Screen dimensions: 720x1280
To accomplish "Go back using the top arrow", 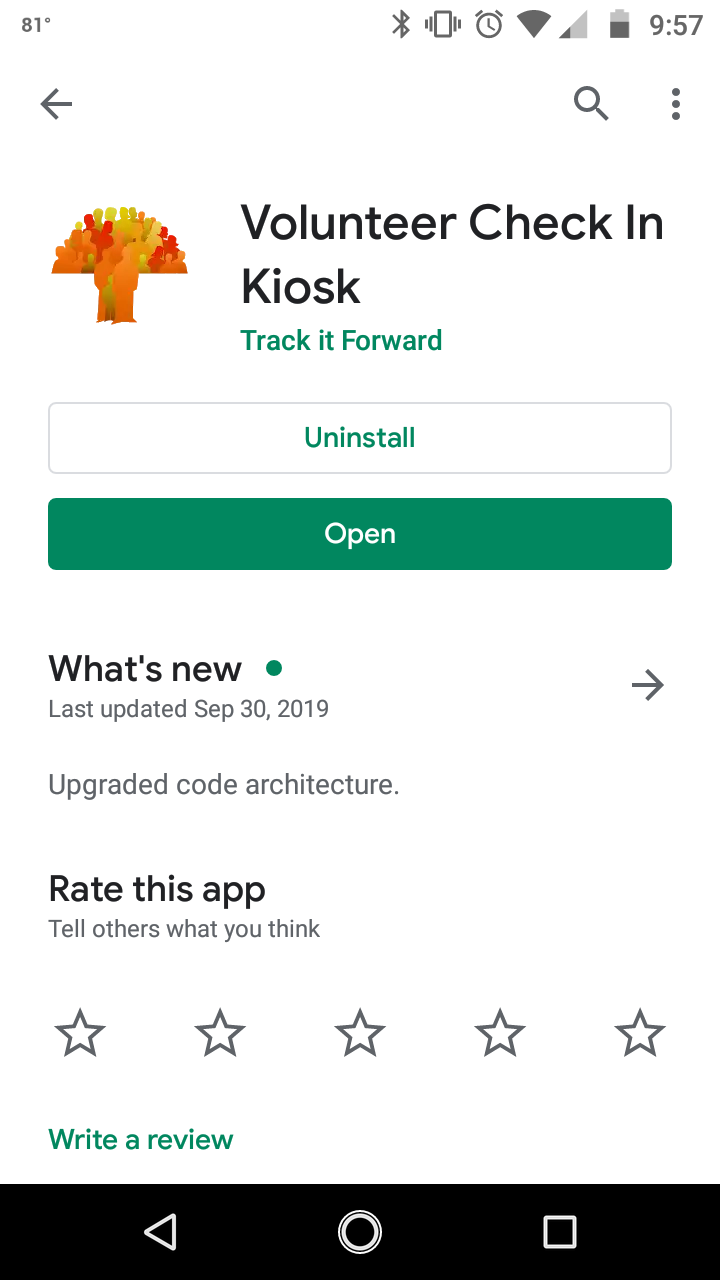I will (56, 104).
